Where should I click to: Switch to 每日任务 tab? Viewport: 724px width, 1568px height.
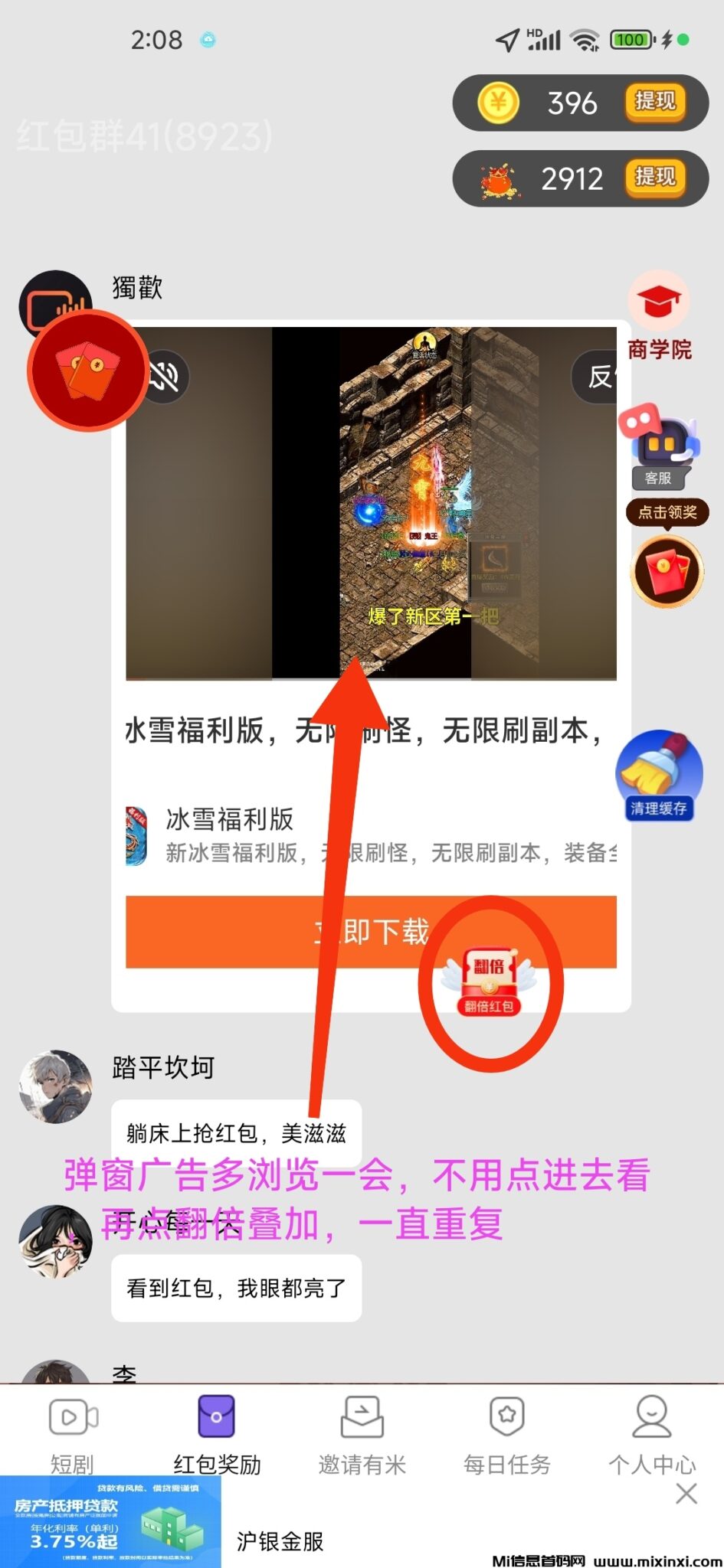point(506,1434)
